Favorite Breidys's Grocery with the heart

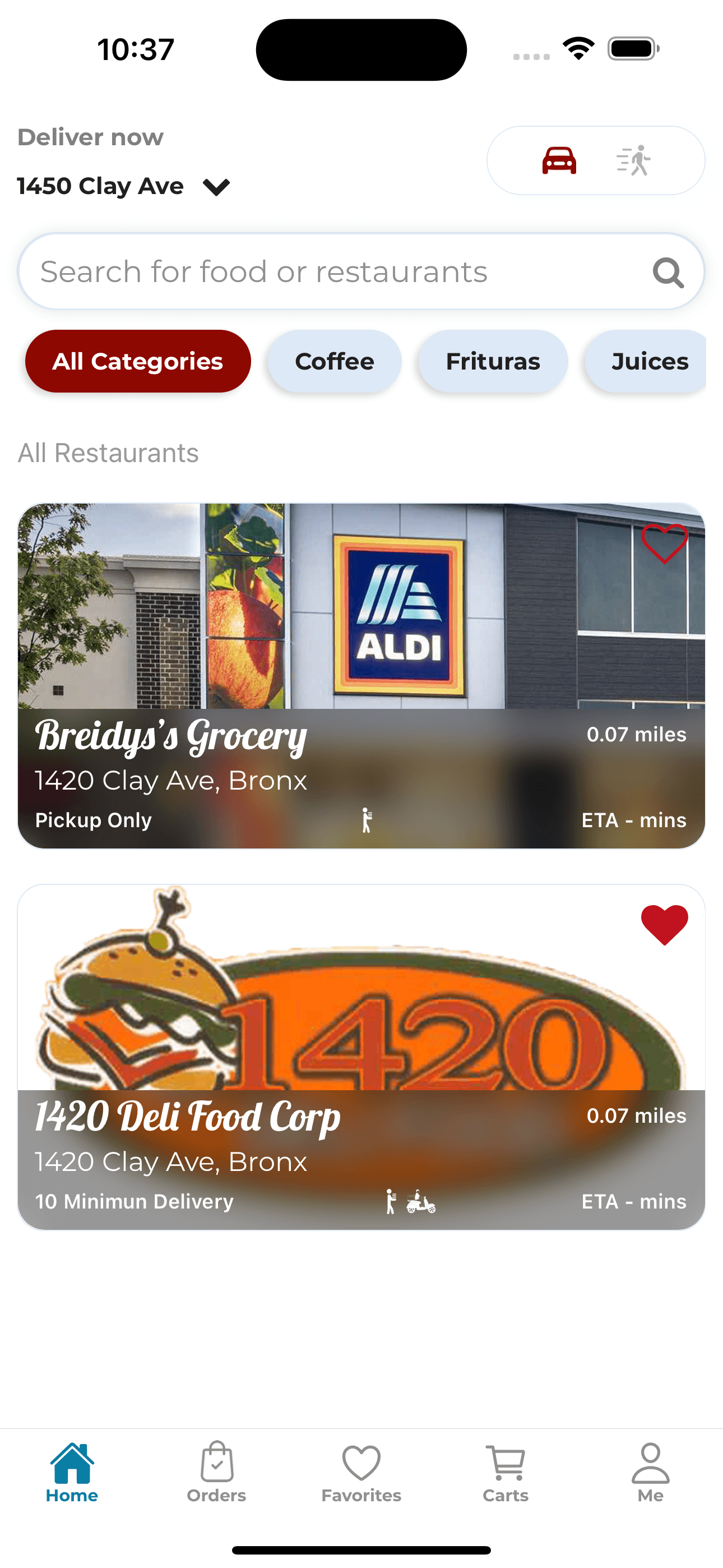coord(664,543)
